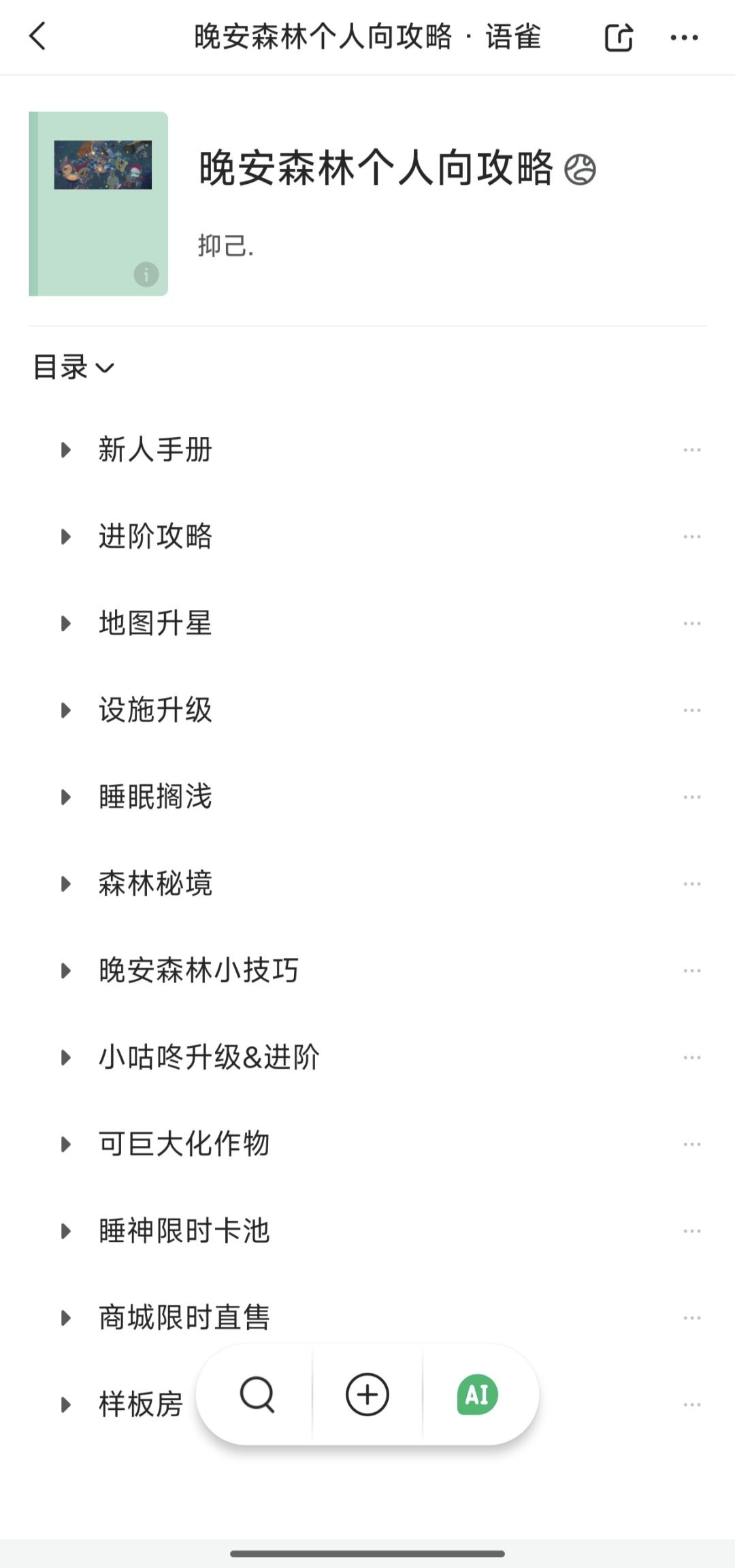735x1568 pixels.
Task: Open the 睡眠搁浅 entry
Action: coord(155,797)
